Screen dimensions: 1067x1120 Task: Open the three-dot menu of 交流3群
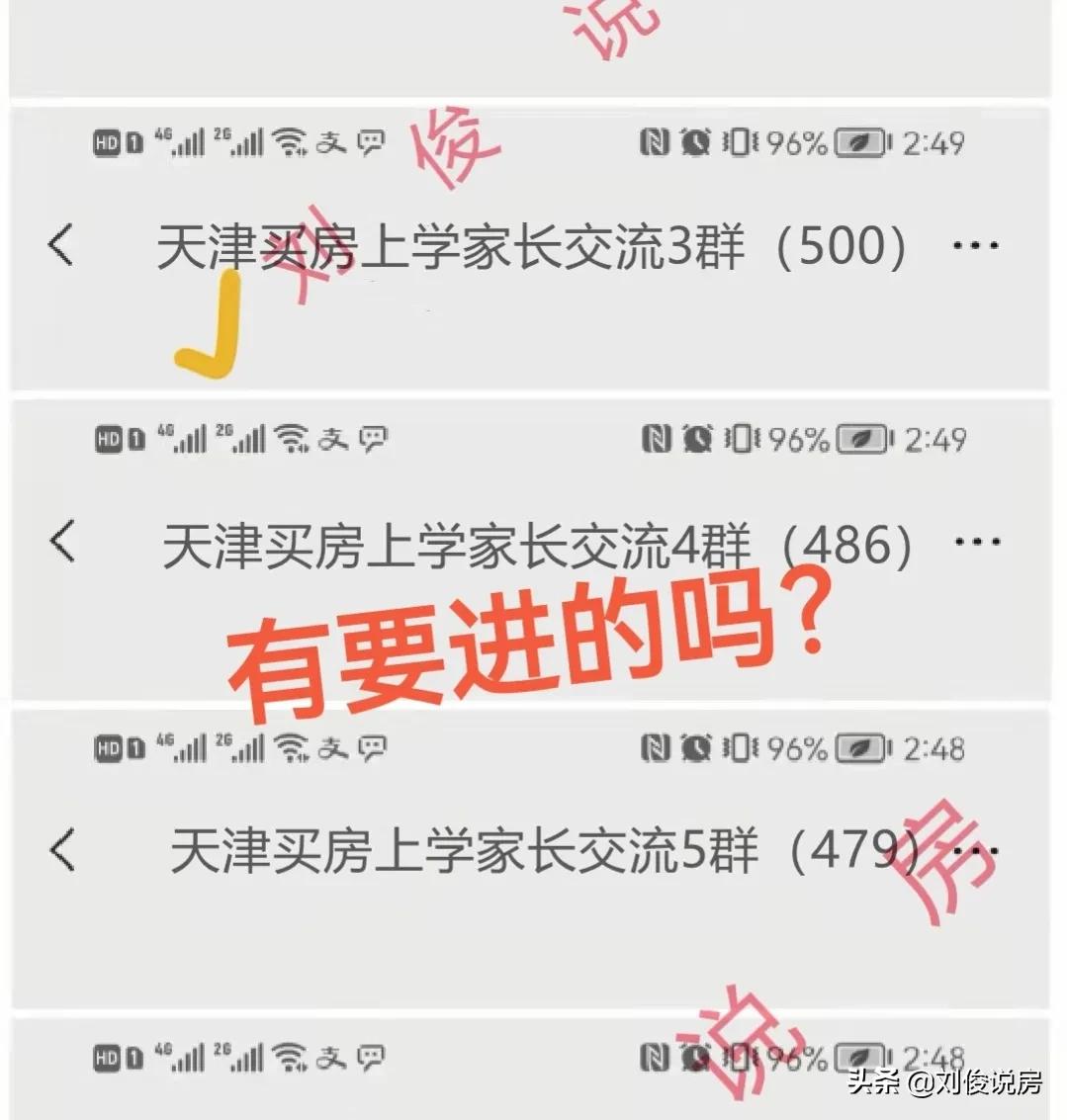[x=977, y=244]
